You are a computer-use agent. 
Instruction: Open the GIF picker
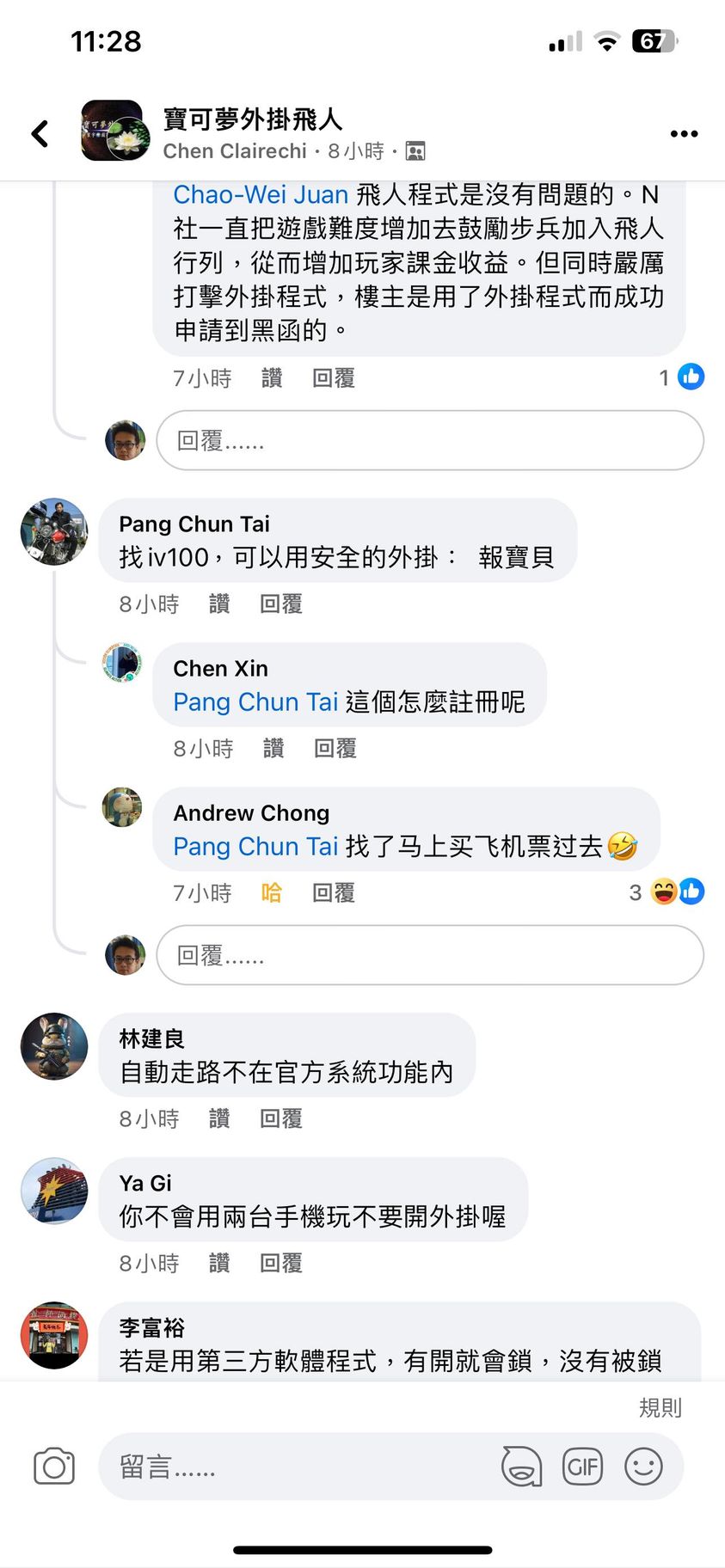click(x=582, y=1466)
